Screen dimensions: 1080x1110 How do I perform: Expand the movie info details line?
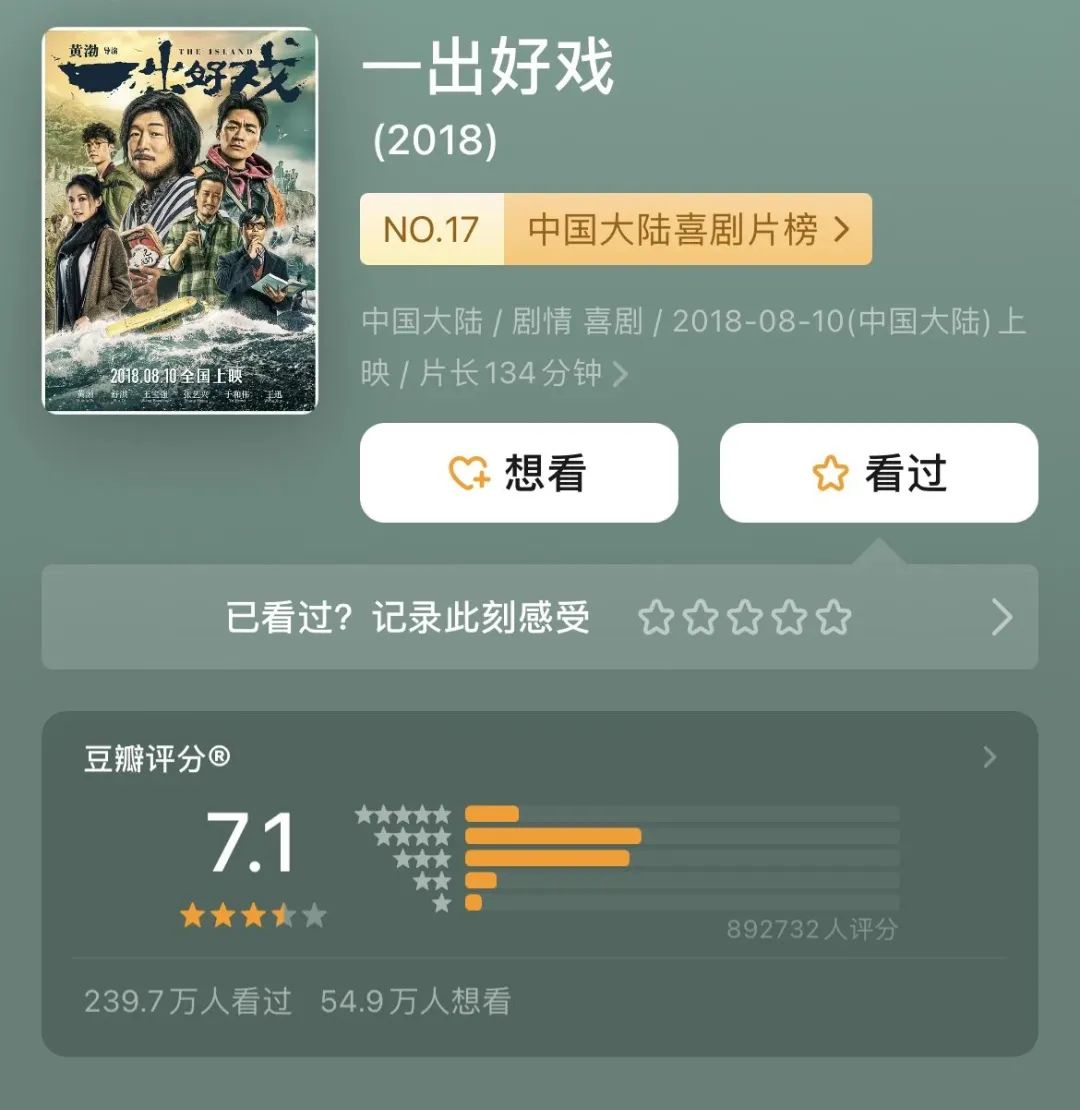tap(620, 374)
